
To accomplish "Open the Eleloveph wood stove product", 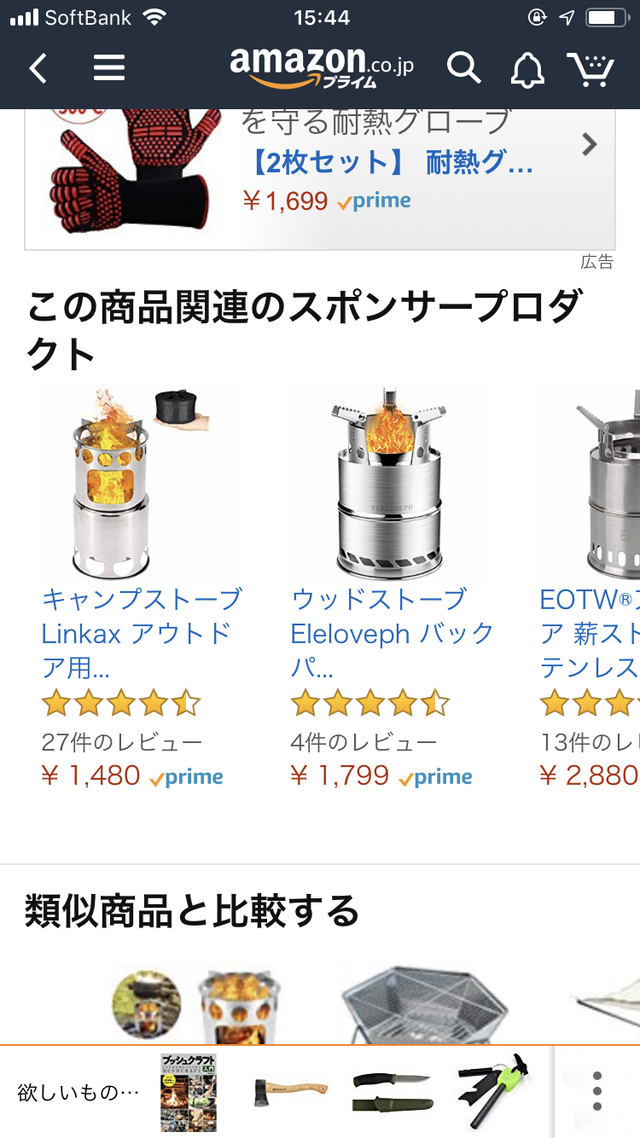I will [389, 485].
